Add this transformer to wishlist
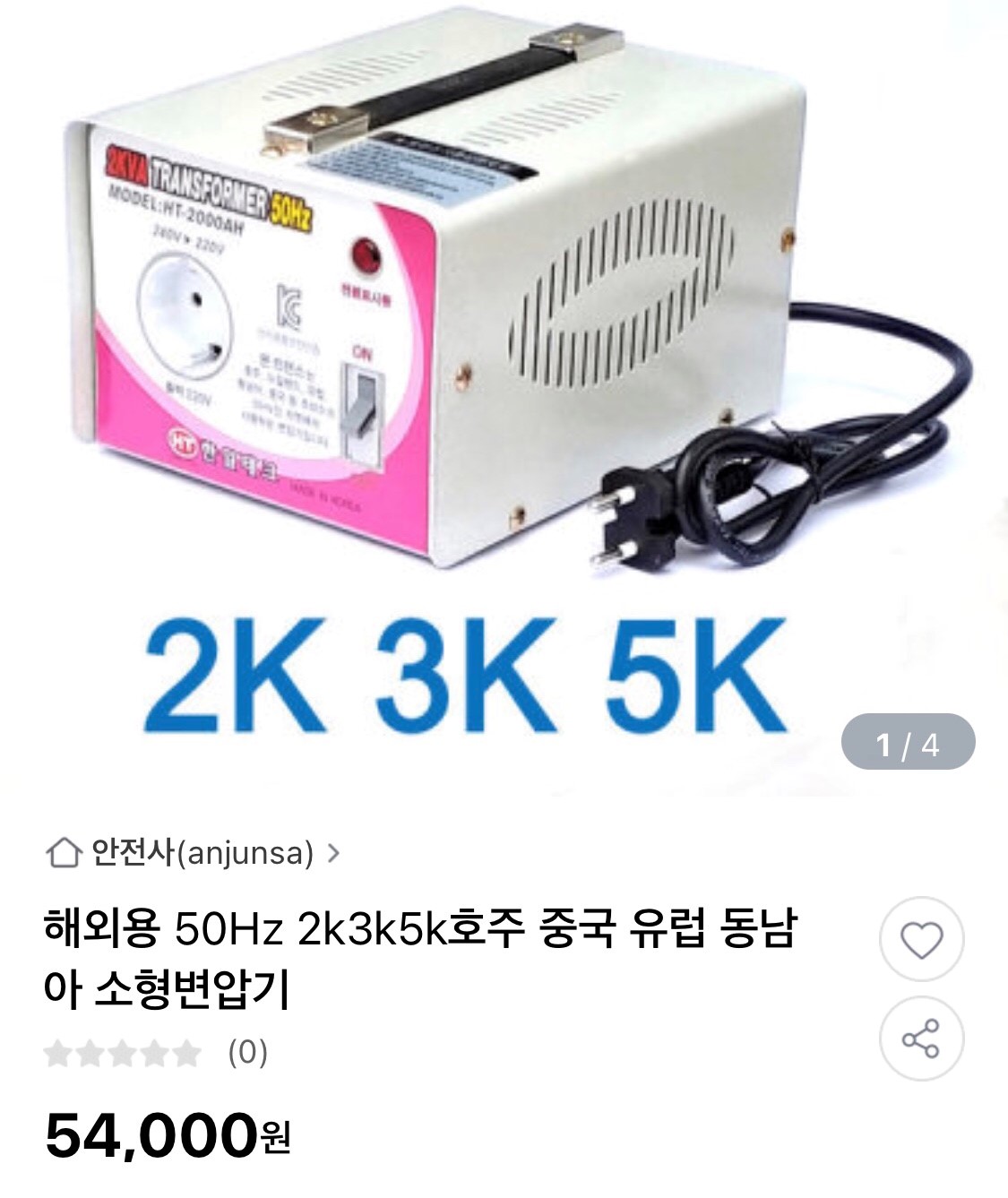Viewport: 1008px width, 1198px height. tap(921, 939)
